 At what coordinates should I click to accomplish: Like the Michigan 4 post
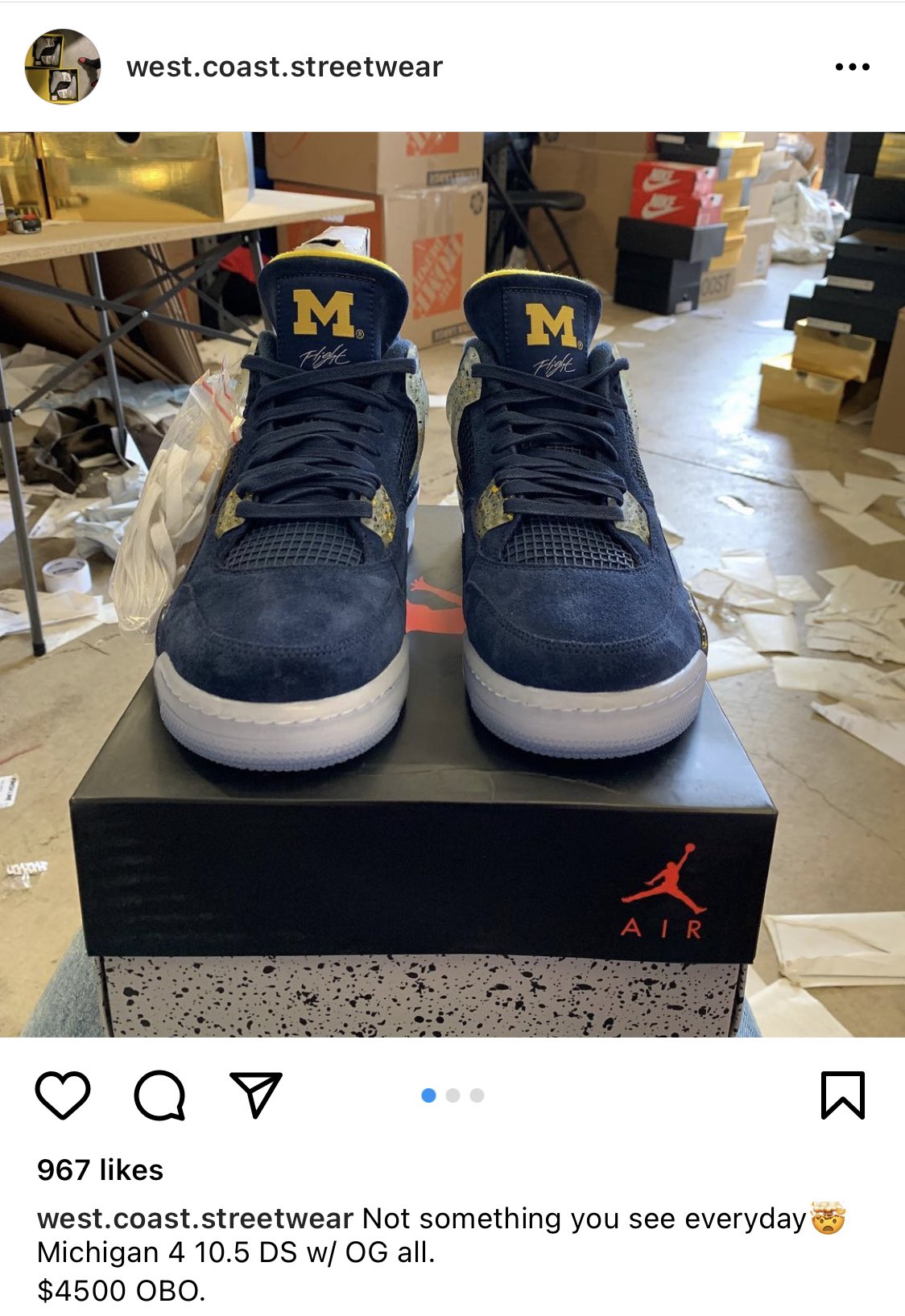(63, 1095)
